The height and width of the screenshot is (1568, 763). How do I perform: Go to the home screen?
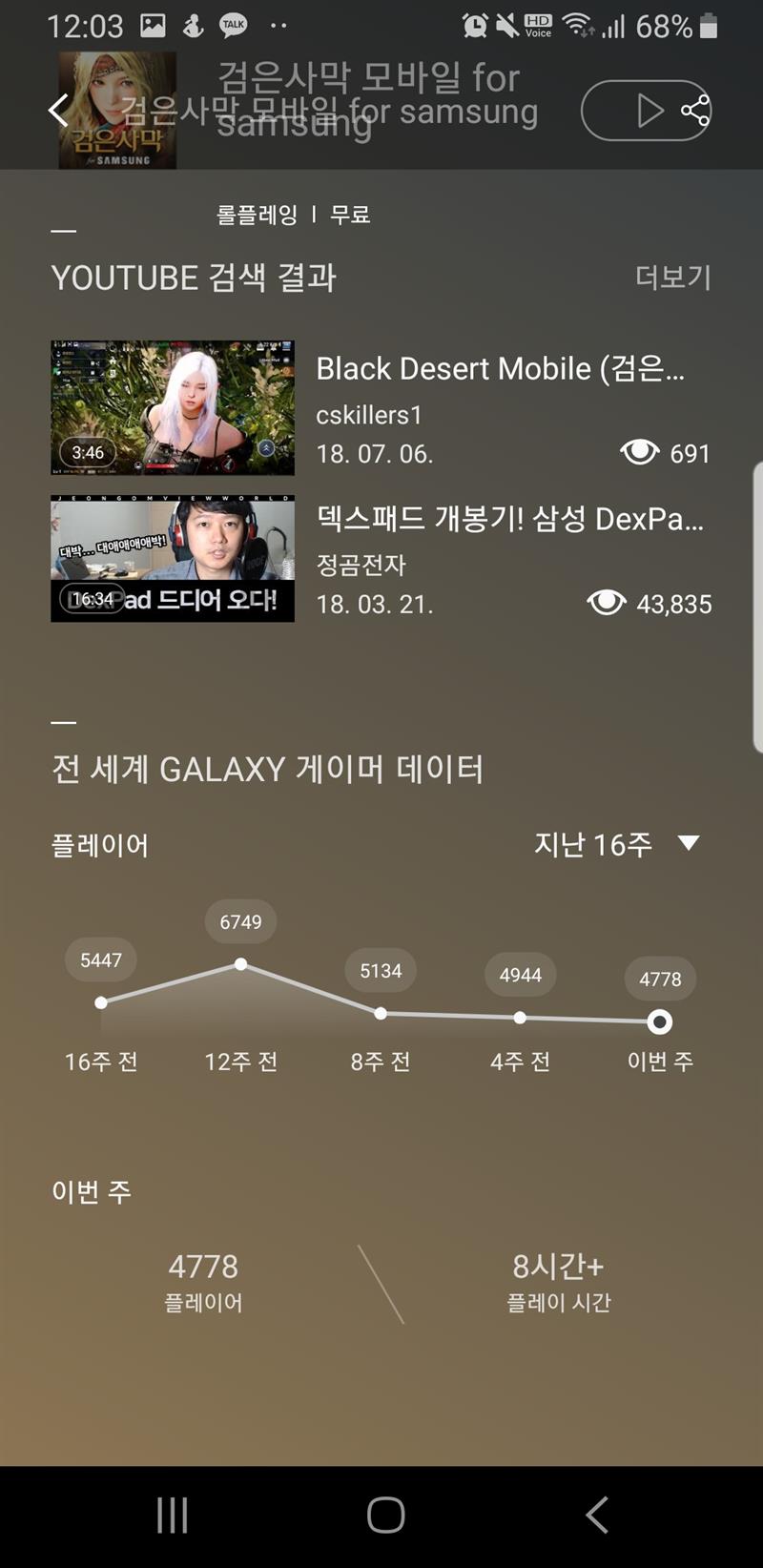click(x=385, y=1515)
